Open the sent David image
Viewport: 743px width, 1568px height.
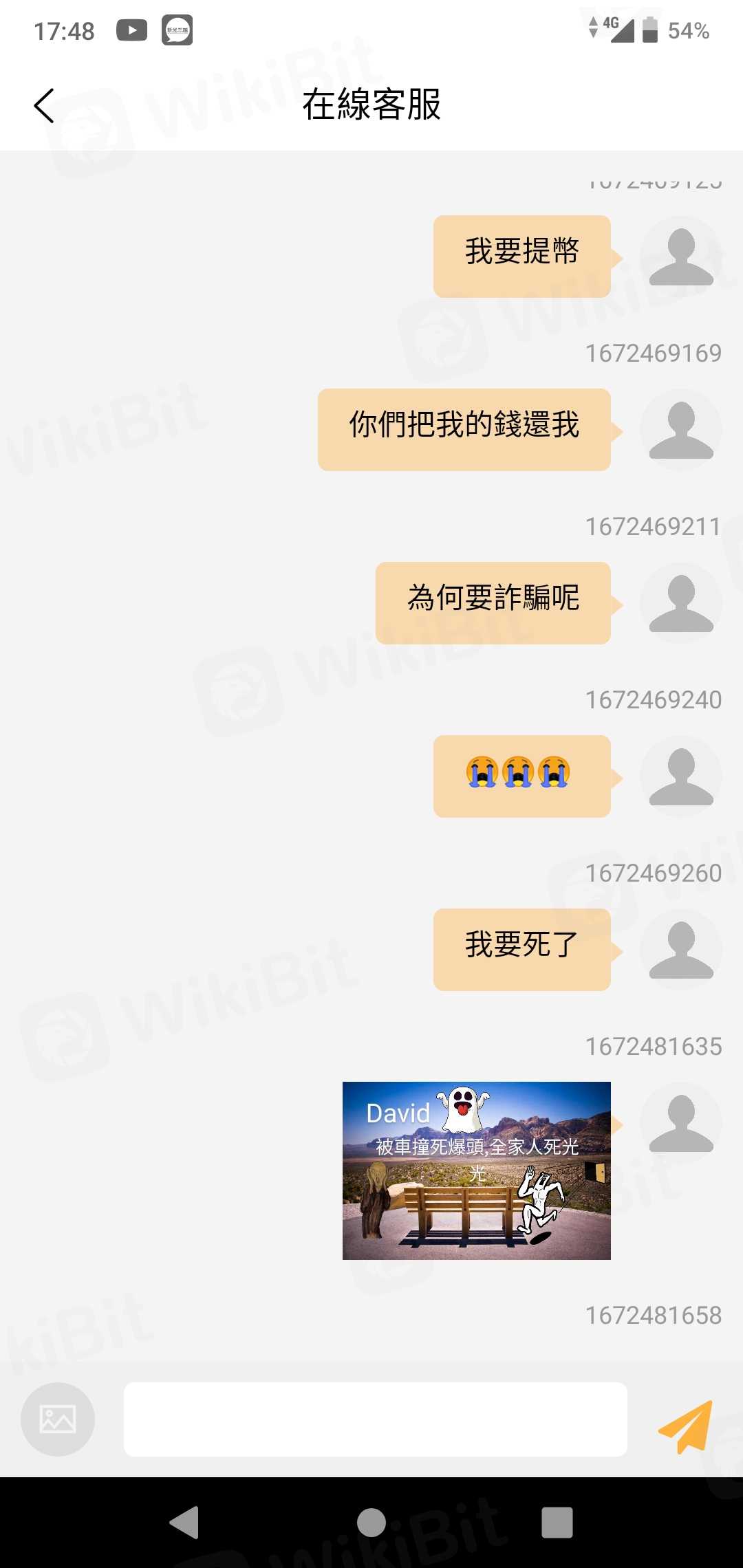click(476, 1170)
